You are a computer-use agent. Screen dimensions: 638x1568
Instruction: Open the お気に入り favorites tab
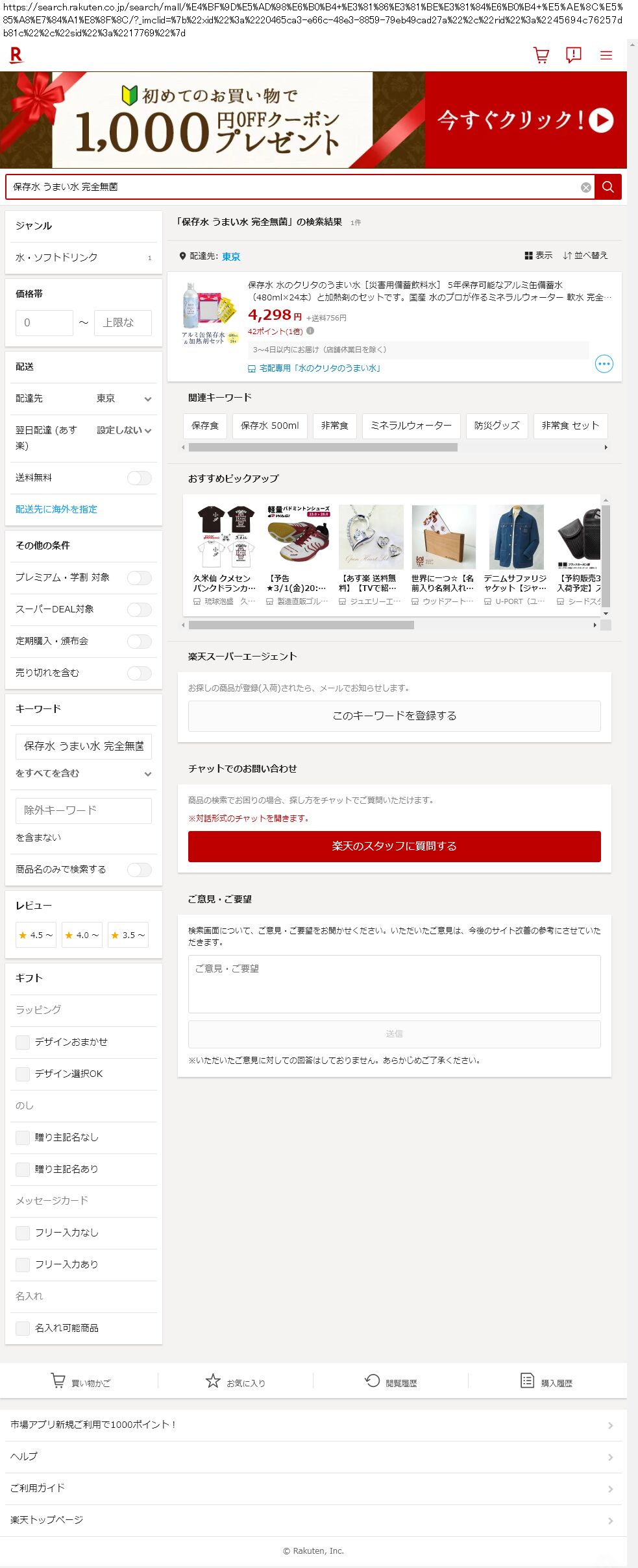pos(235,1382)
